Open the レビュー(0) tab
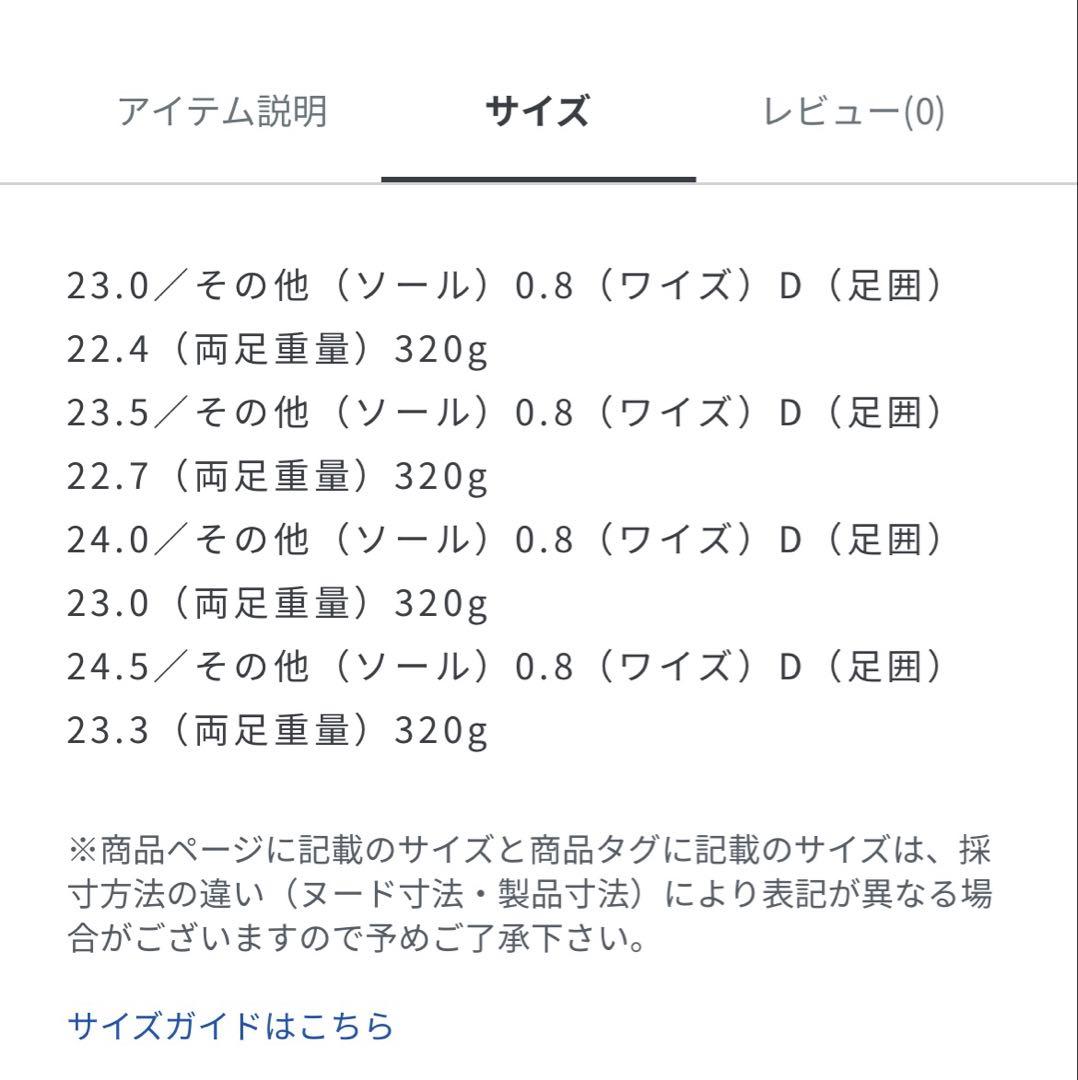This screenshot has height=1080, width=1078. point(853,112)
